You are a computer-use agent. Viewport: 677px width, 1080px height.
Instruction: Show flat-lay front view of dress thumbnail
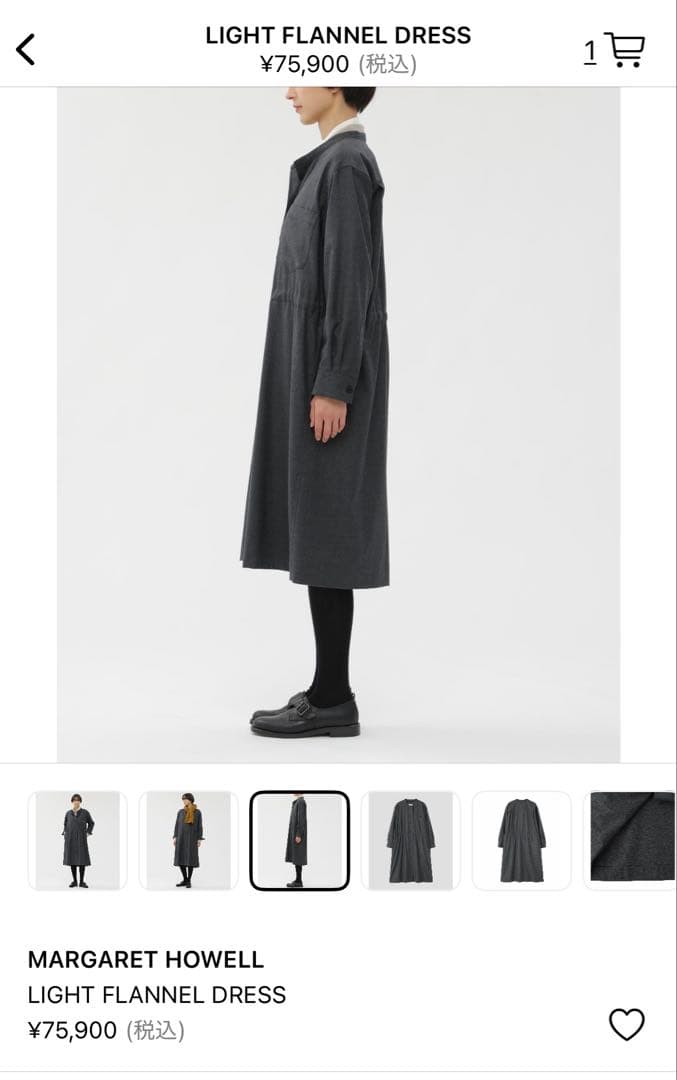[x=410, y=840]
